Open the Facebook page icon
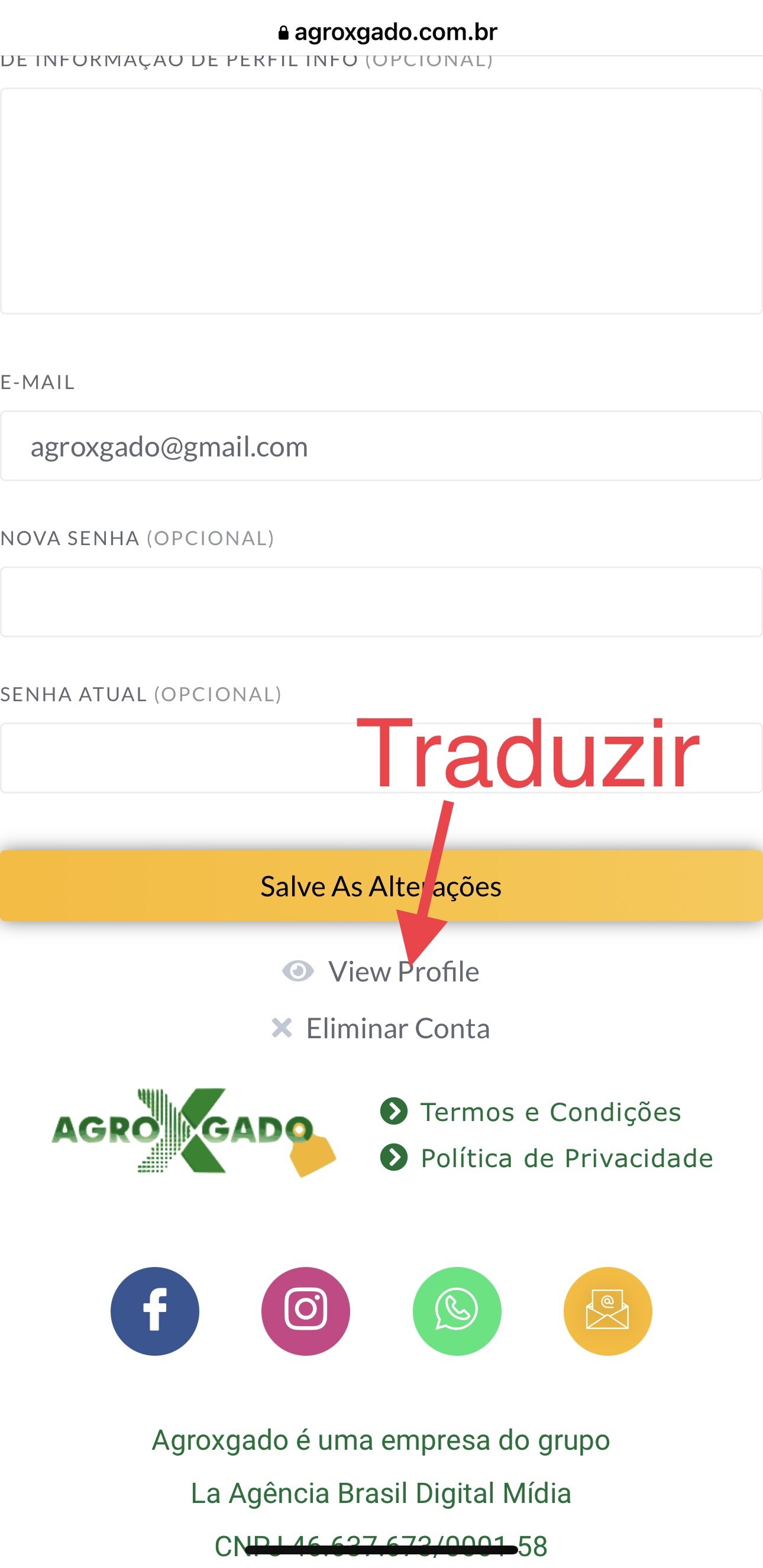The image size is (763, 1568). click(155, 1311)
